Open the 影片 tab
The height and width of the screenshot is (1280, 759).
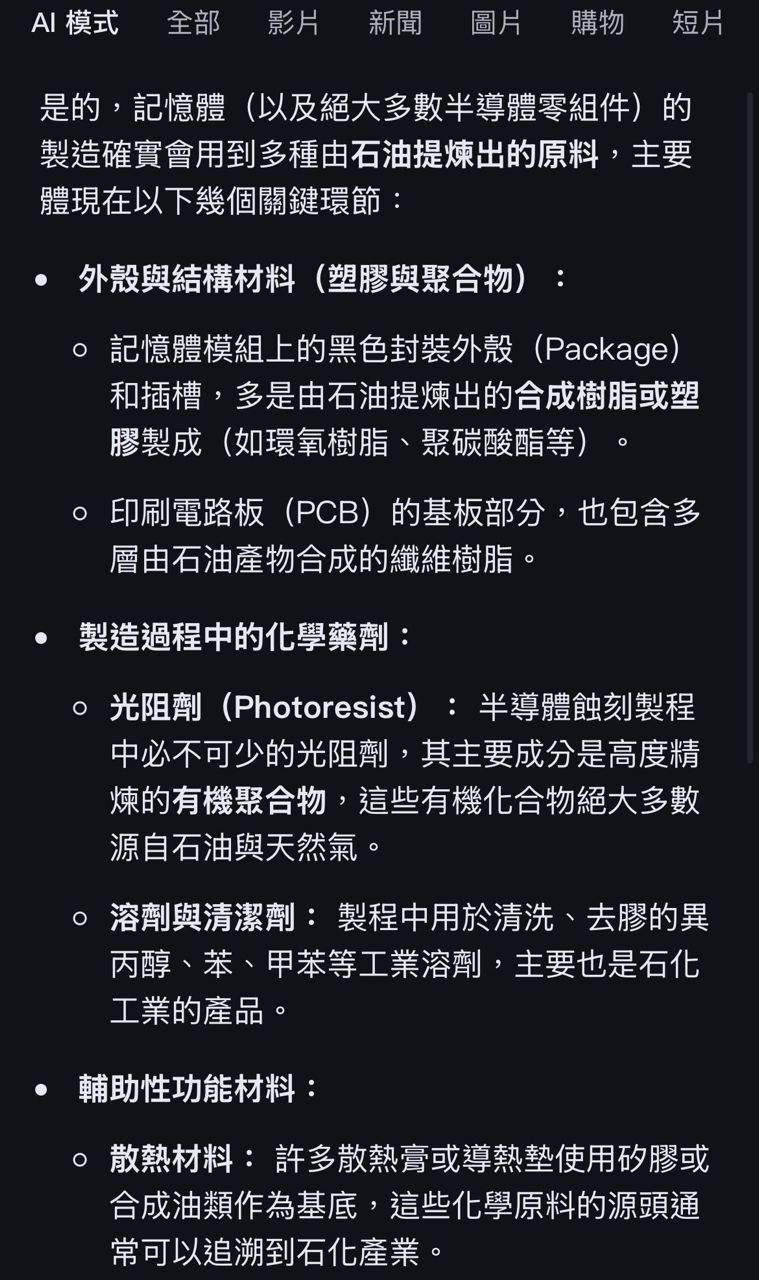294,23
